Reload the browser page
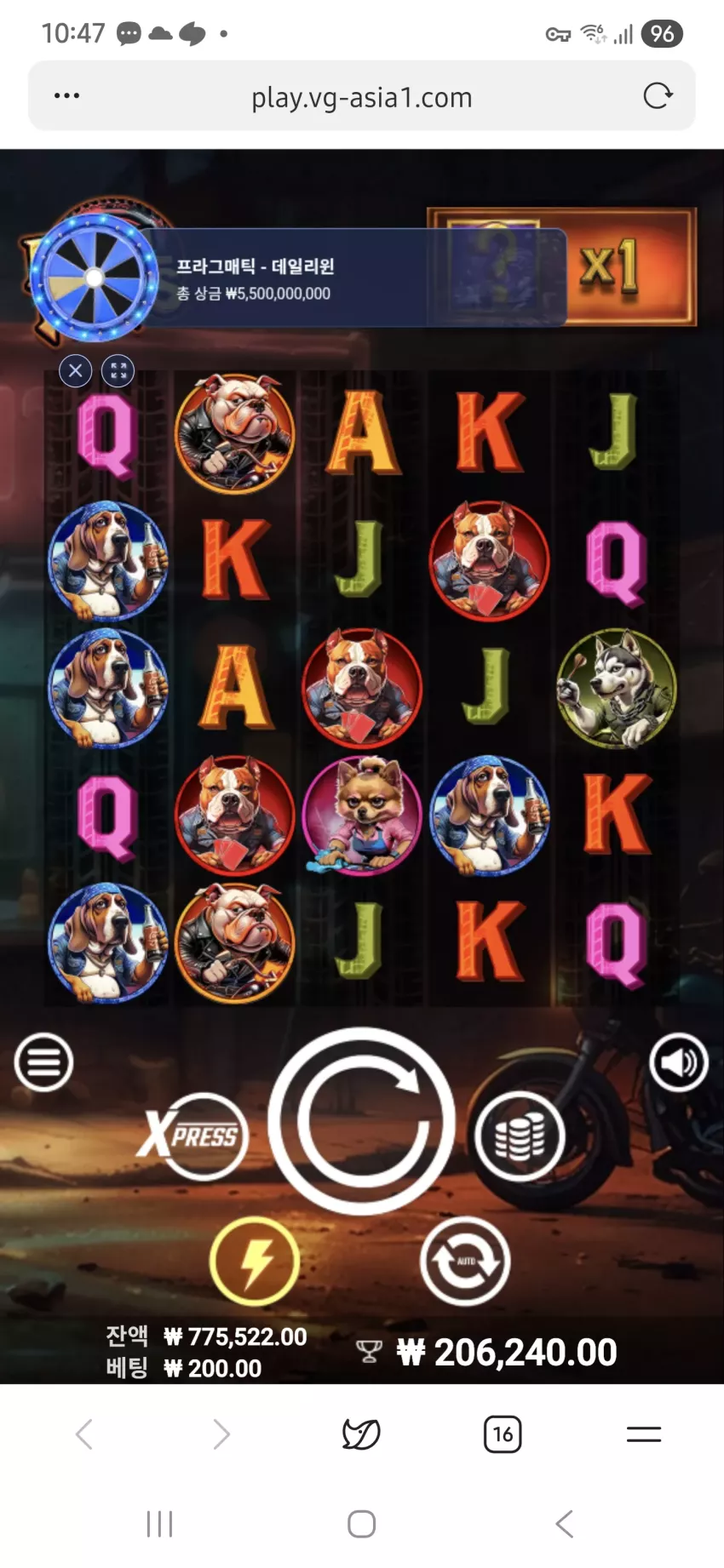This screenshot has height=1568, width=724. pos(657,96)
